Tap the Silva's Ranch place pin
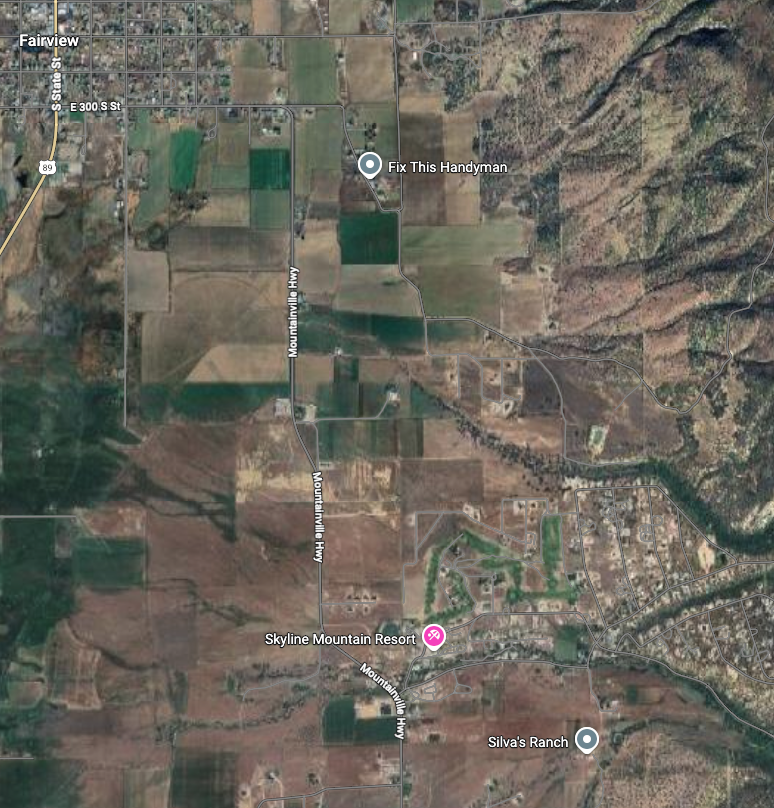This screenshot has width=774, height=808. 586,740
